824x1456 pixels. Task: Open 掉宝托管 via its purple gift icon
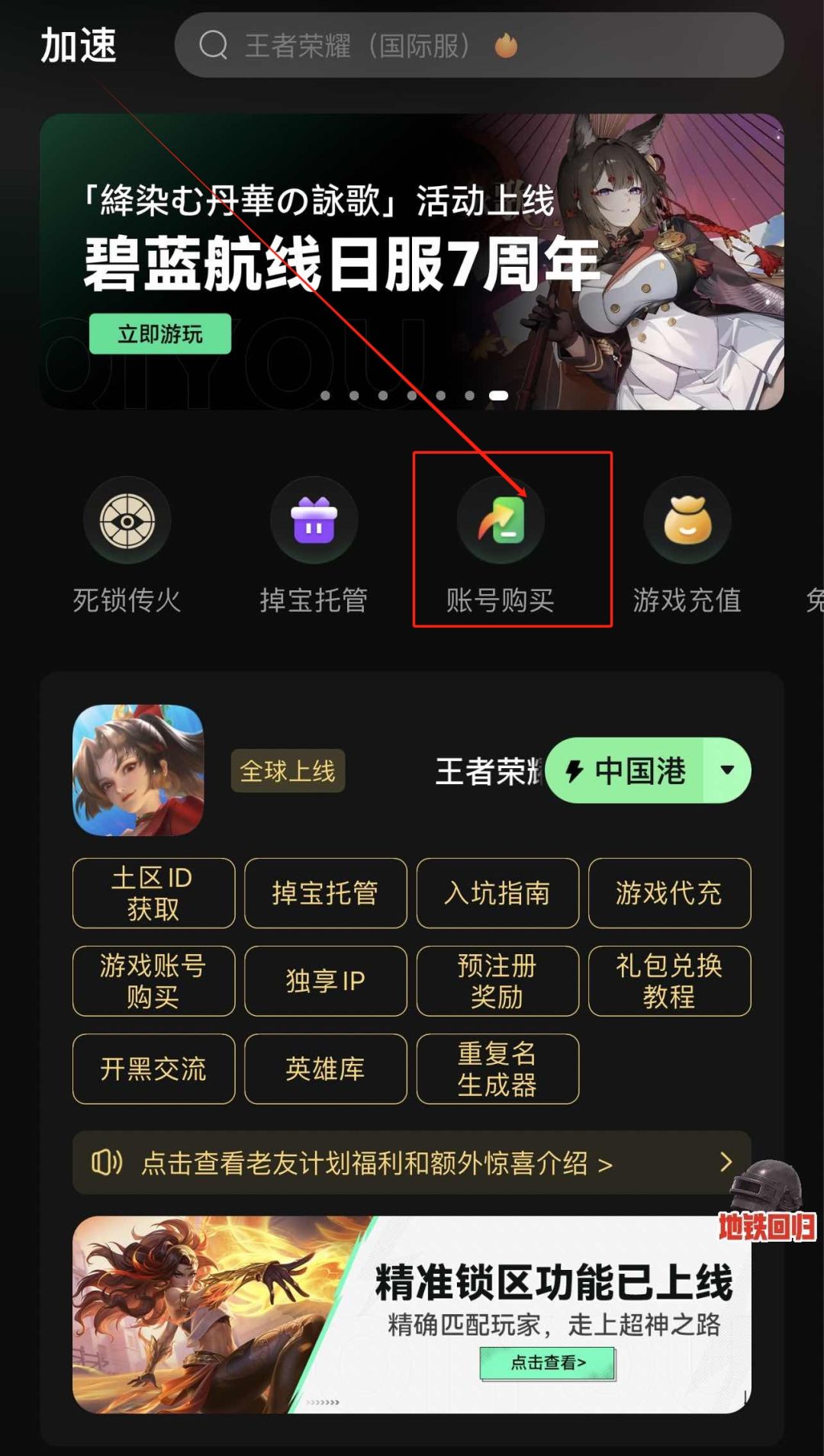pyautogui.click(x=314, y=521)
